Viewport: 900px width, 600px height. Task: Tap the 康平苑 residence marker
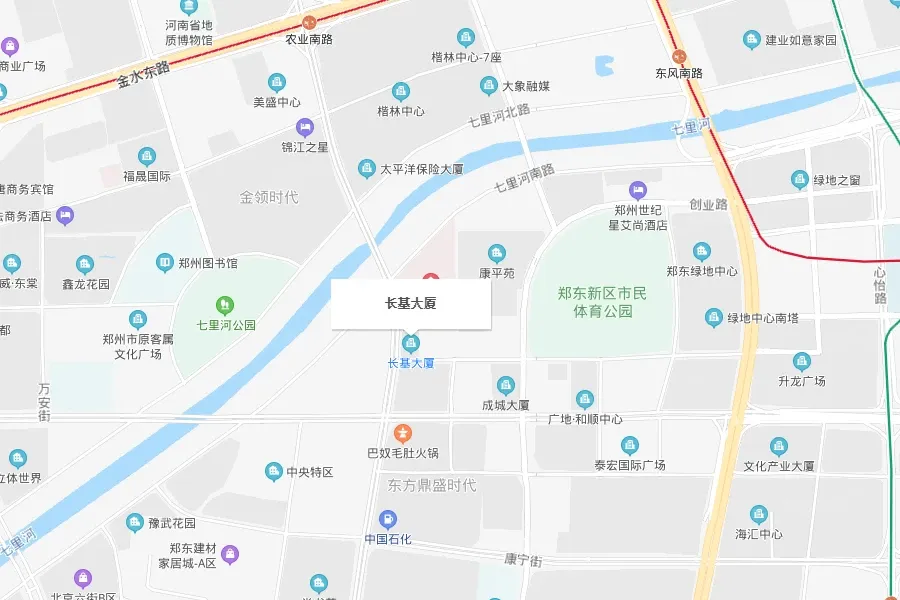tap(496, 252)
